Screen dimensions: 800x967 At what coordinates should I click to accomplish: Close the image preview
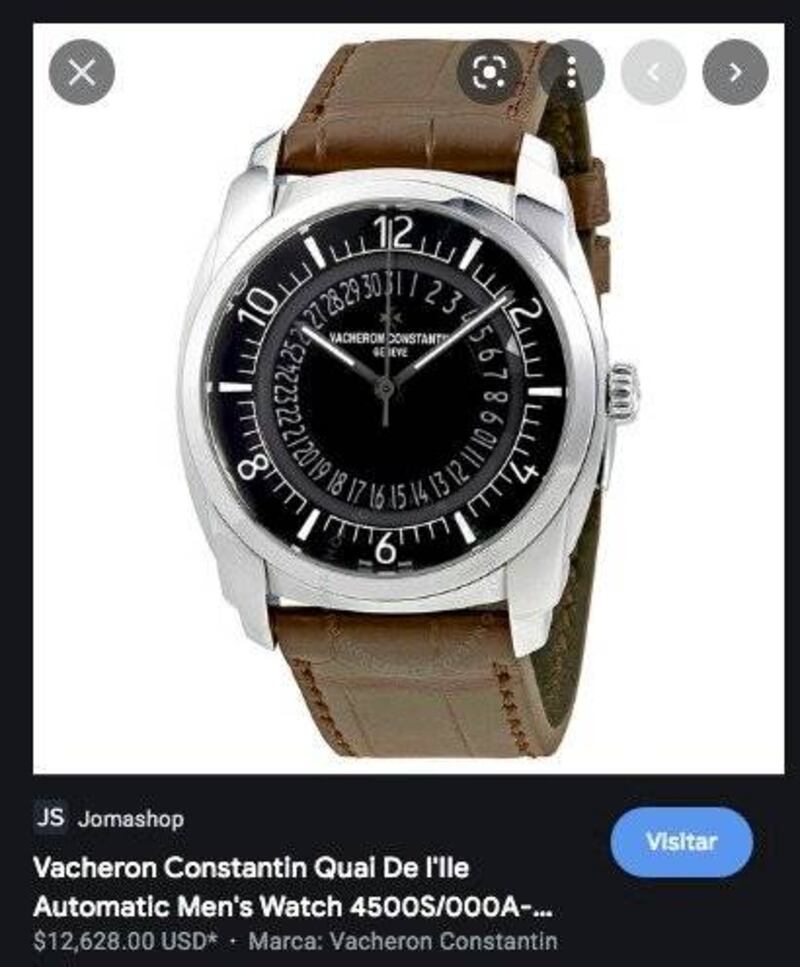click(82, 72)
